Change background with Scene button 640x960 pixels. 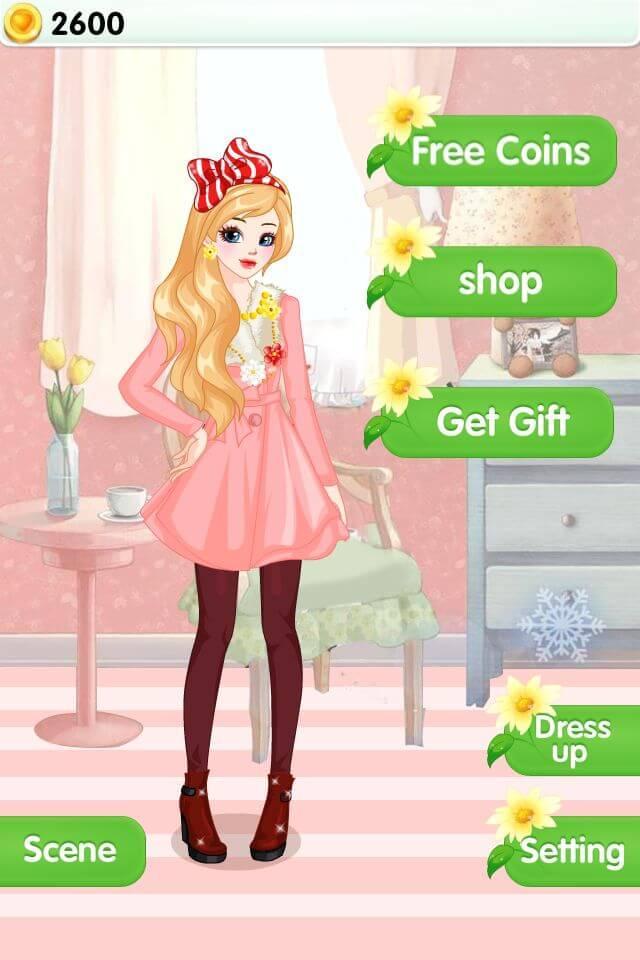(70, 850)
